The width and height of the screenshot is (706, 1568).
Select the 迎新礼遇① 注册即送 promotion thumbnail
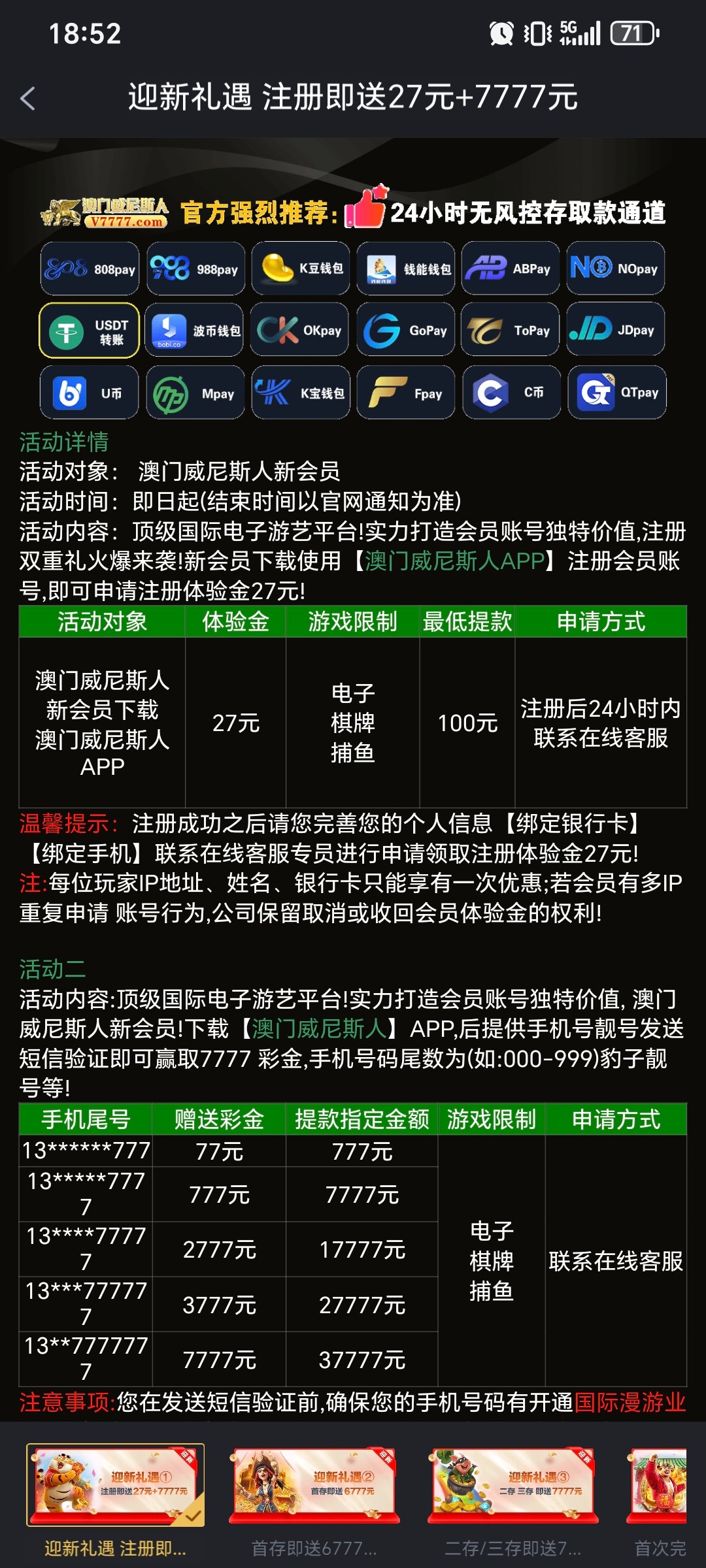115,1485
